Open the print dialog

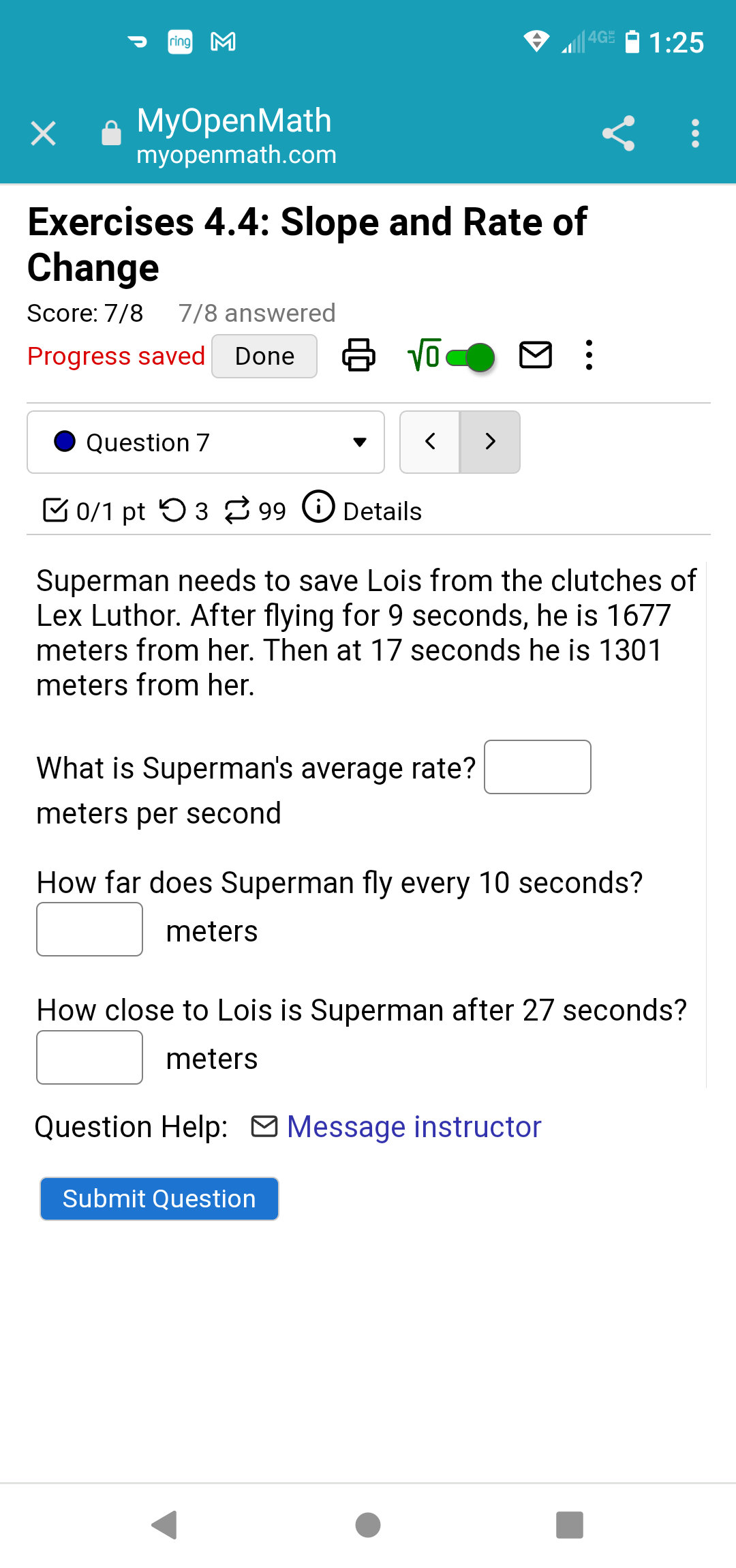click(359, 355)
